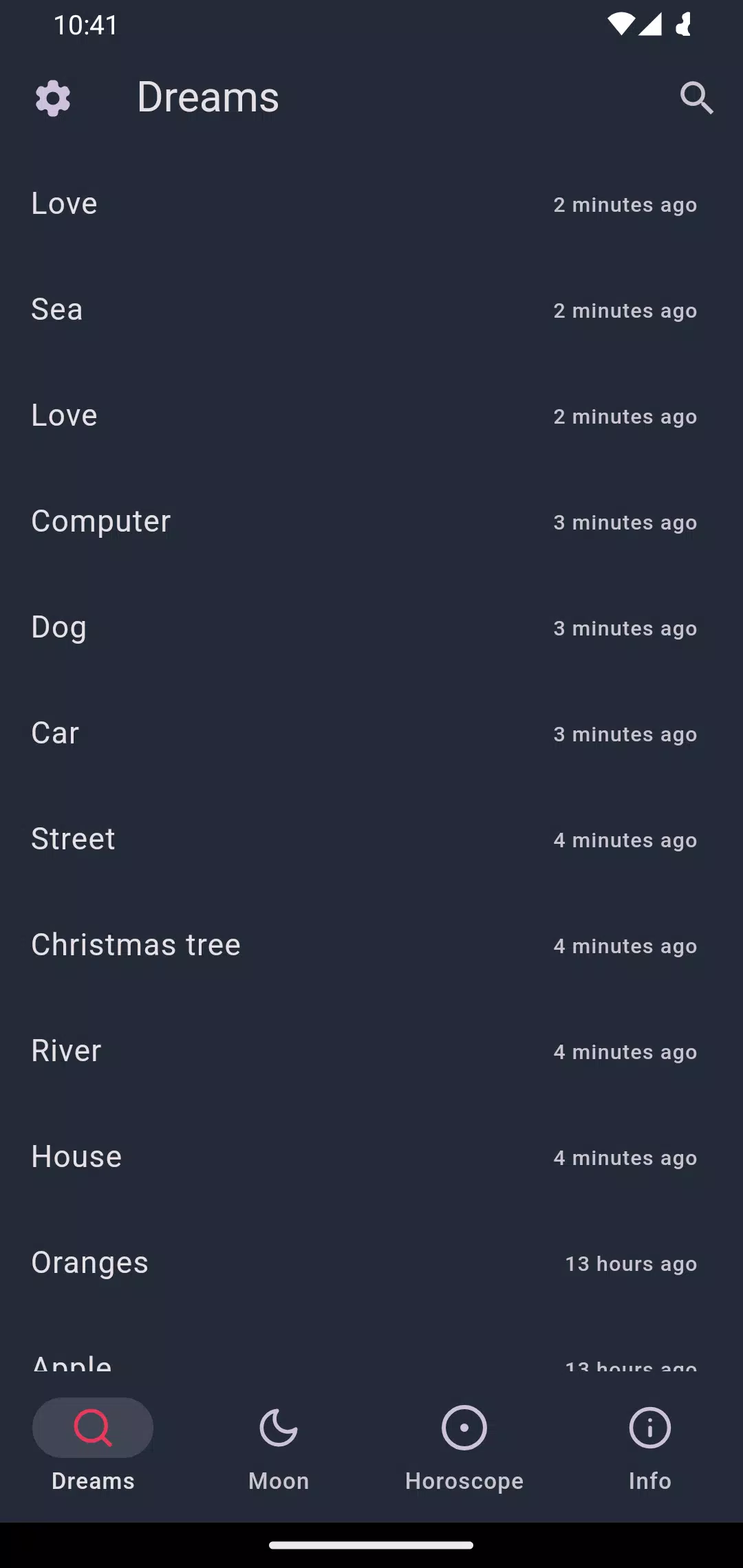
Task: Open the search magnifier icon
Action: coord(696,98)
